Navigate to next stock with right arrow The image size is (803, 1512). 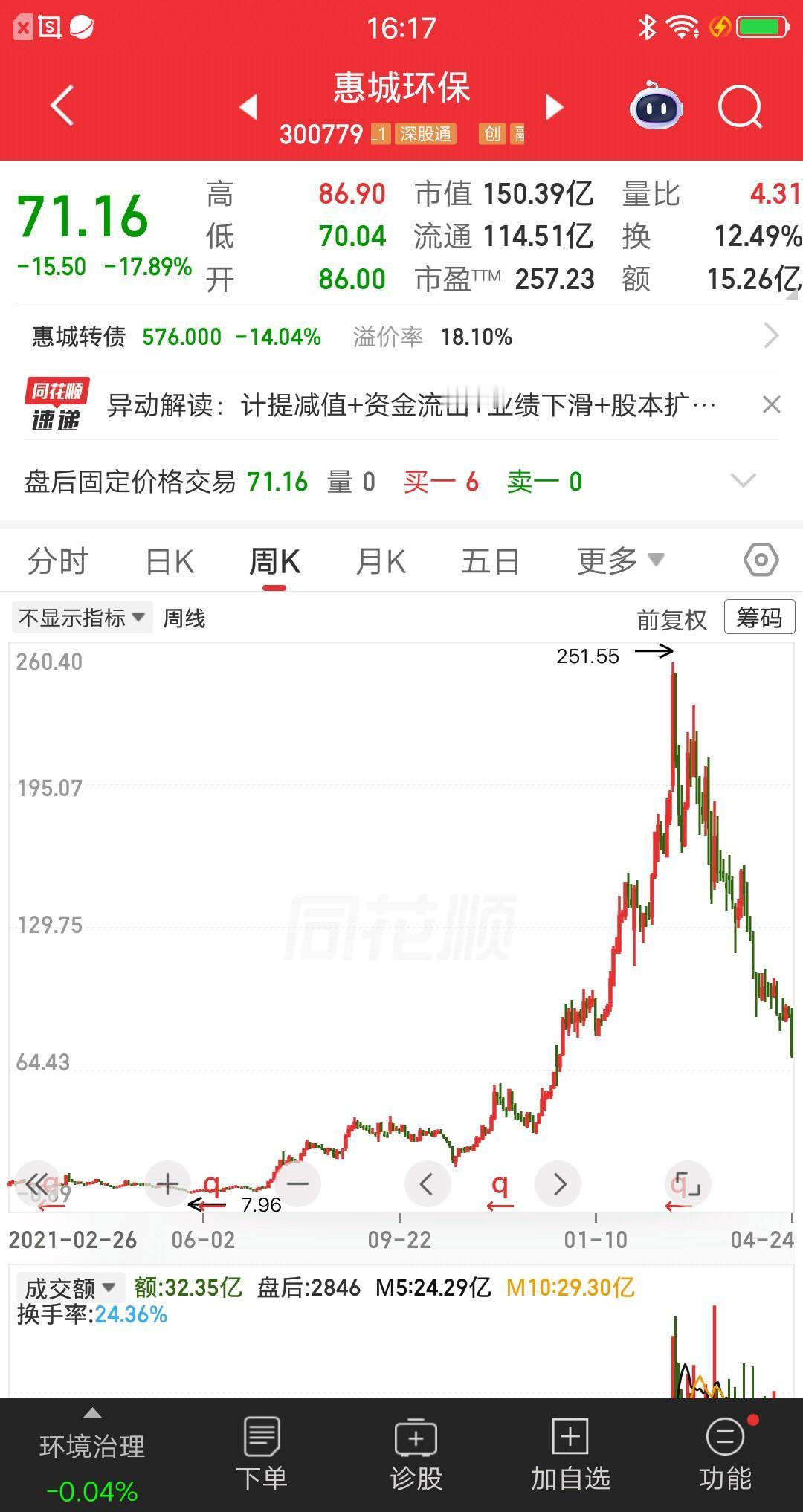(x=554, y=107)
